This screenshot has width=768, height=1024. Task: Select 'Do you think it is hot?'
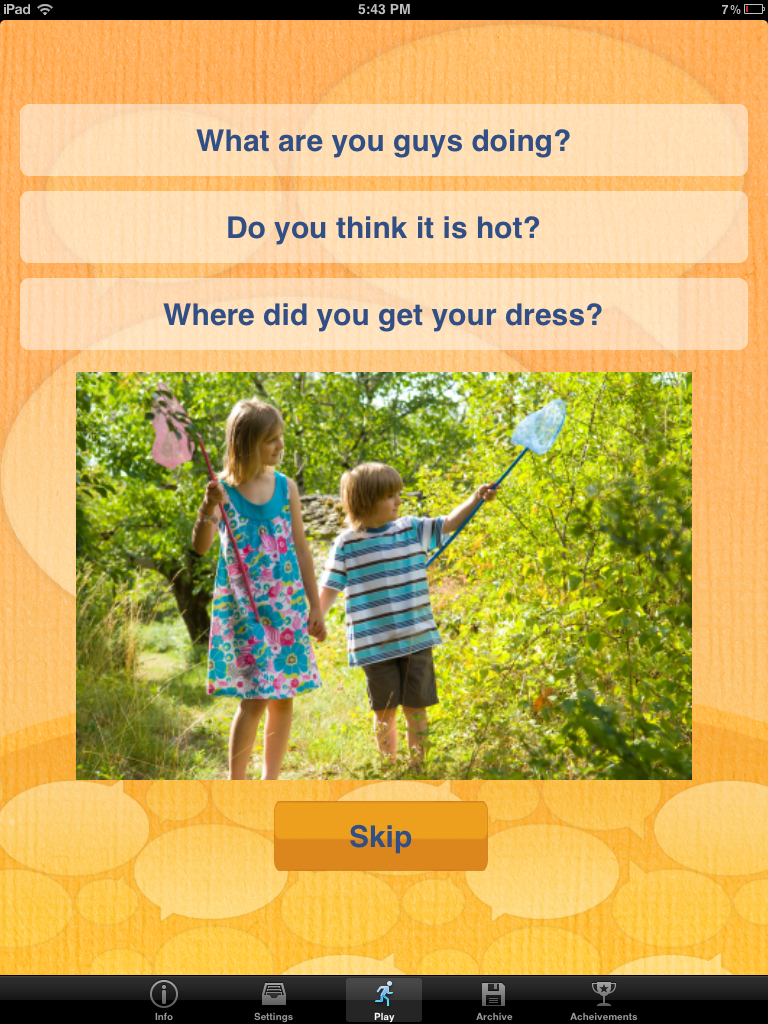(x=383, y=227)
